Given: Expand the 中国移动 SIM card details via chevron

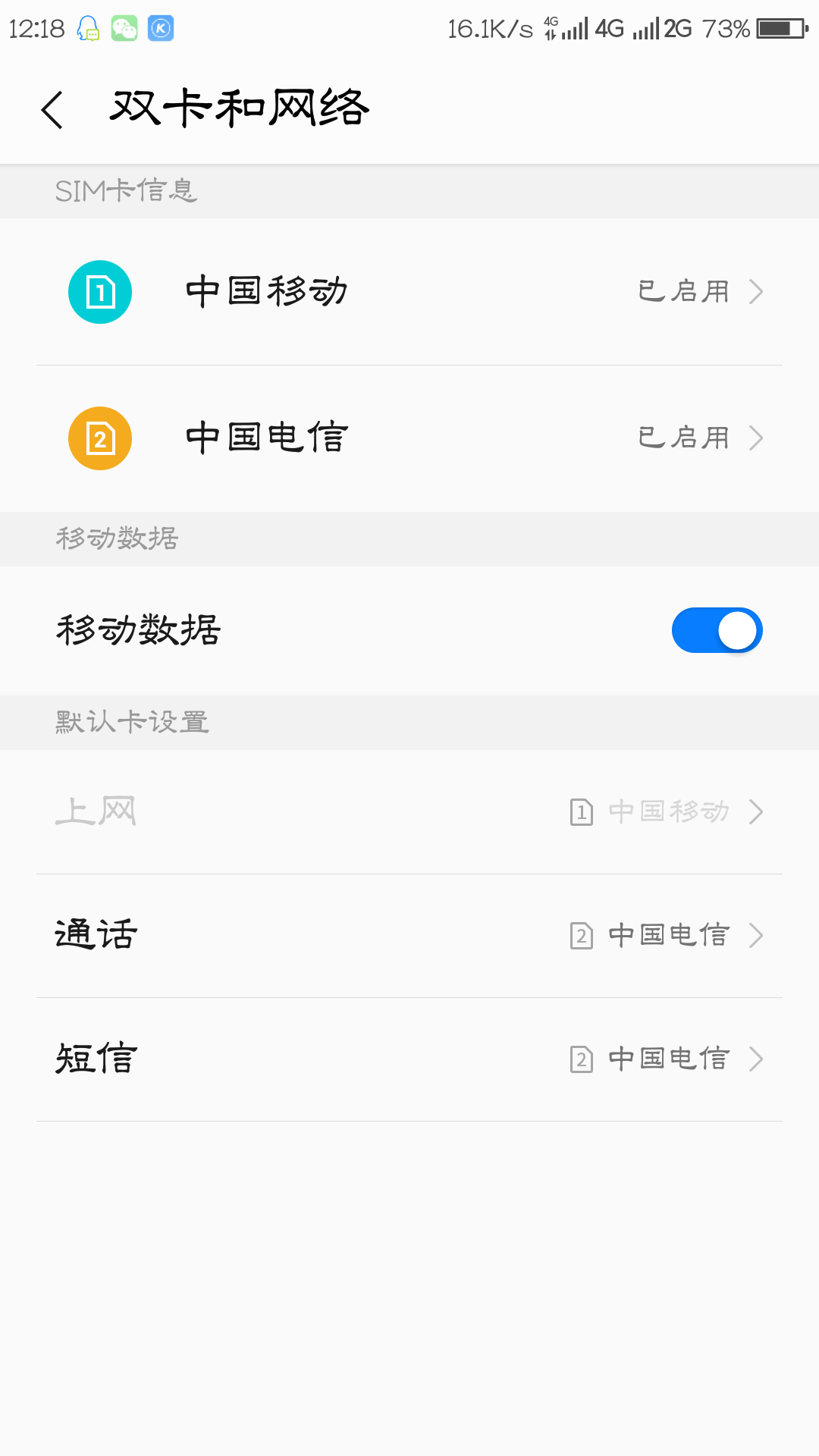Looking at the screenshot, I should [x=757, y=291].
